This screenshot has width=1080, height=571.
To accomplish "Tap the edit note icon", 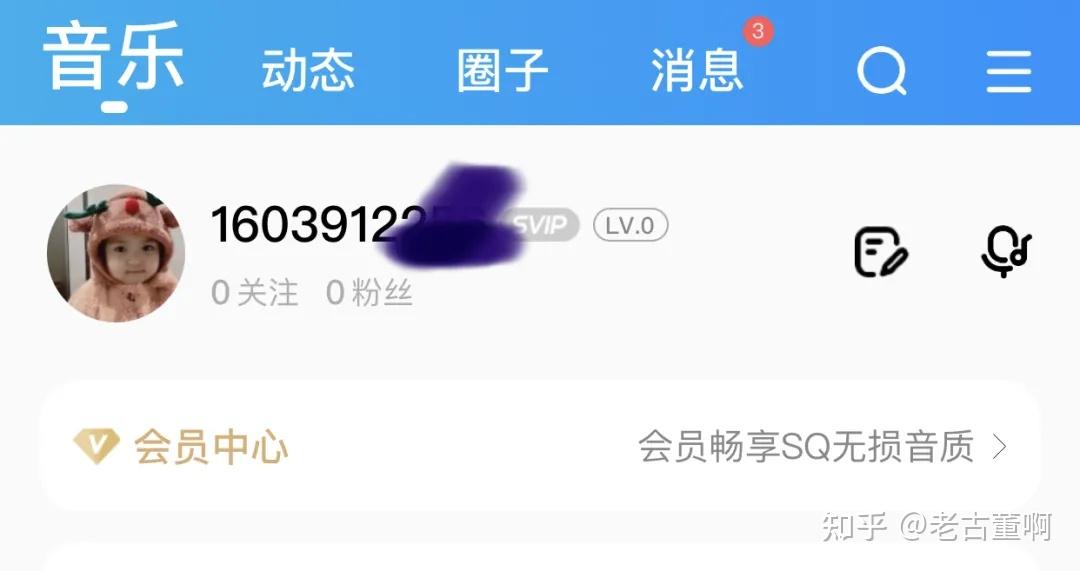I will coord(881,252).
